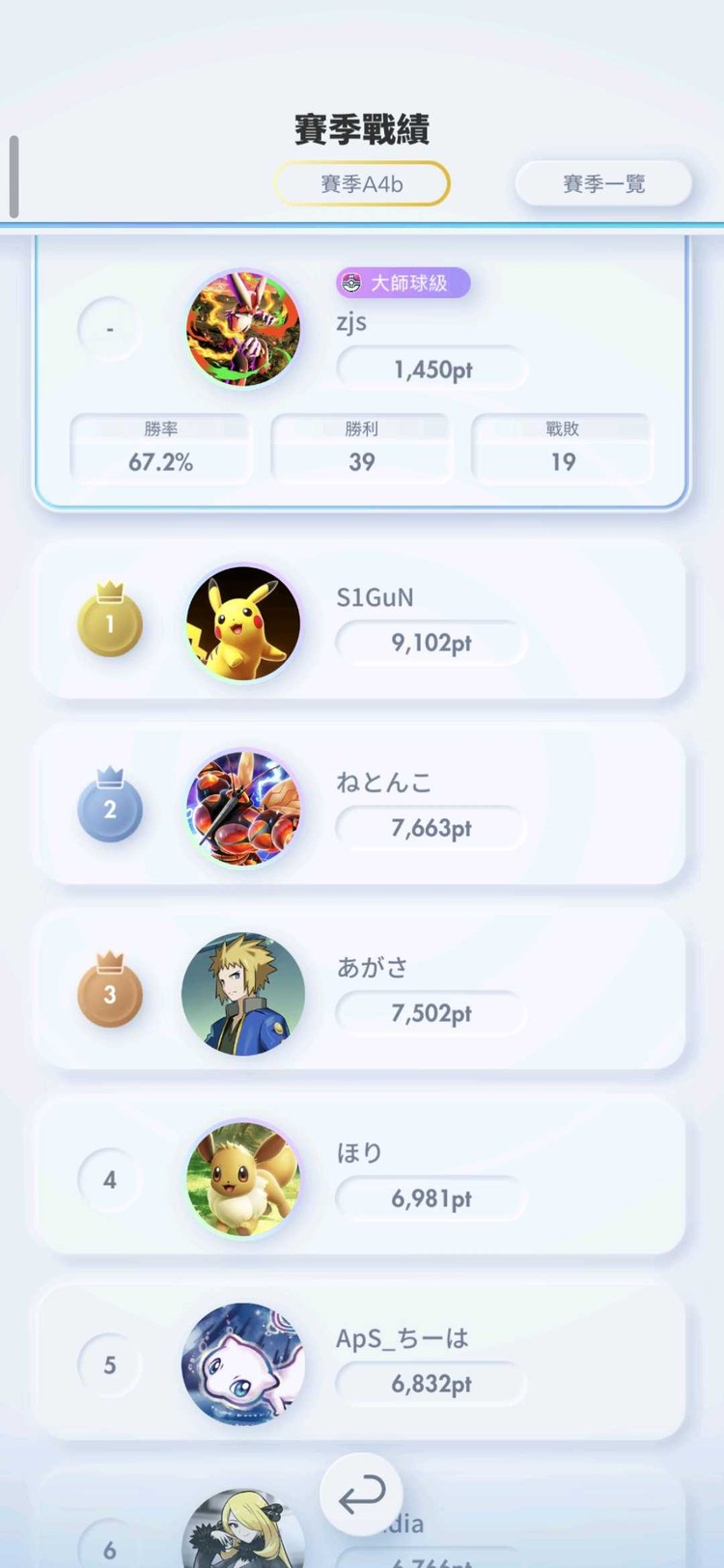This screenshot has height=1568, width=724.
Task: Open fourth-place player ほり
Action: [361, 1177]
